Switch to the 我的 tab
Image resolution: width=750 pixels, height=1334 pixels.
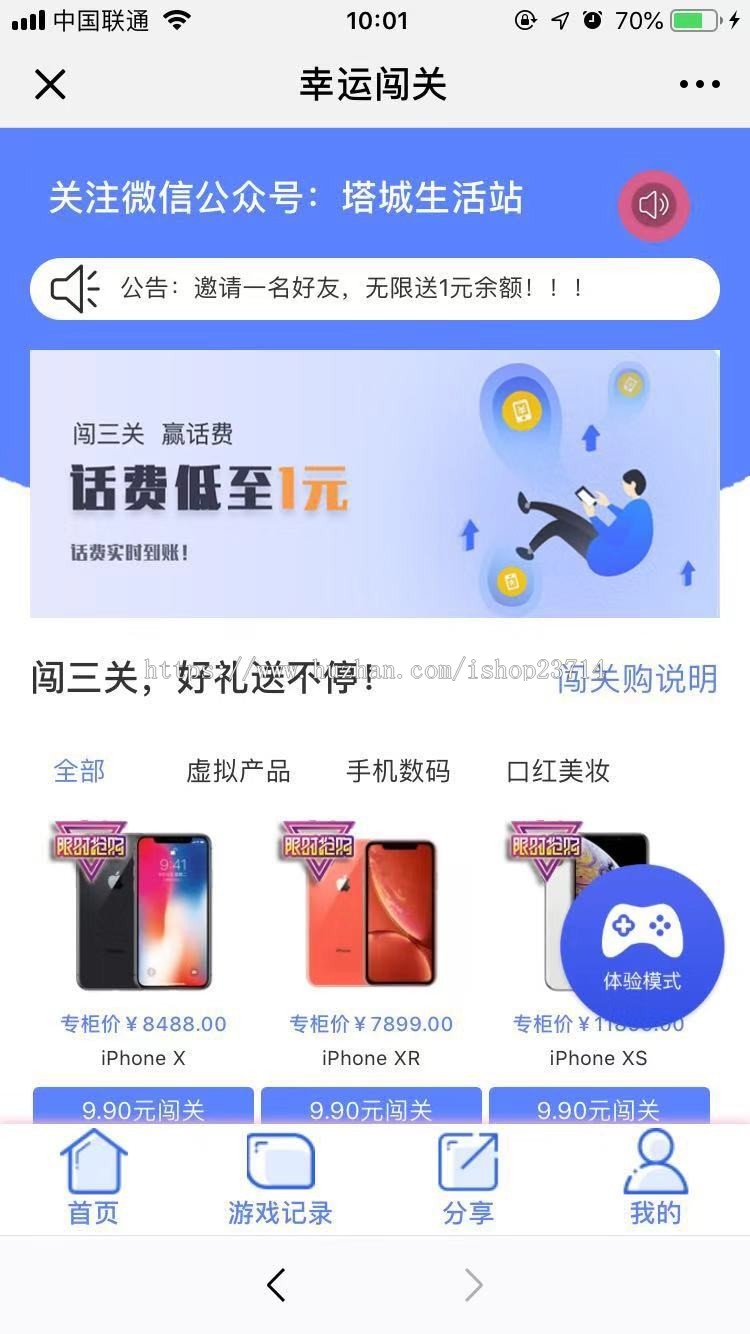(x=655, y=1179)
